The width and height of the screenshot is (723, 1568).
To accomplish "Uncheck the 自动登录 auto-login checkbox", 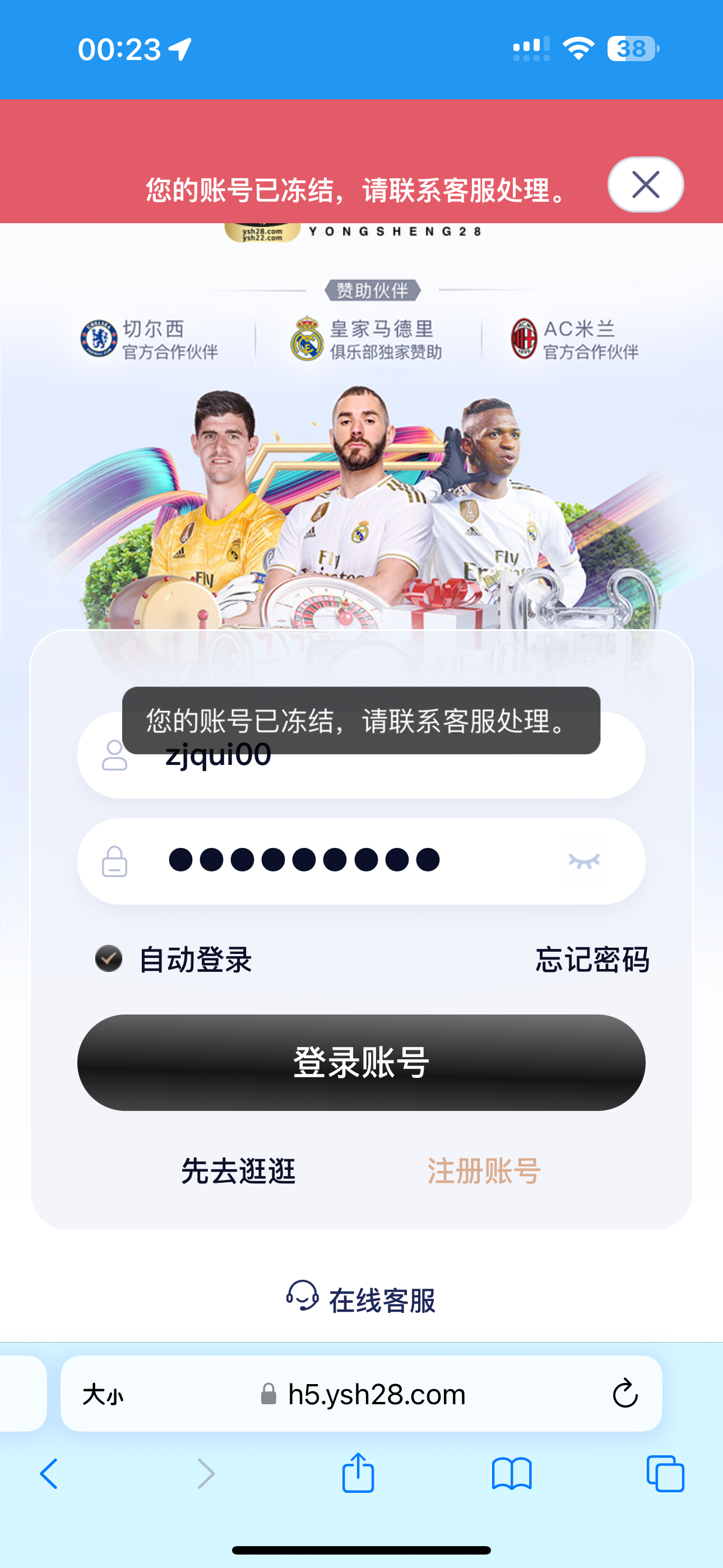I will tap(109, 959).
